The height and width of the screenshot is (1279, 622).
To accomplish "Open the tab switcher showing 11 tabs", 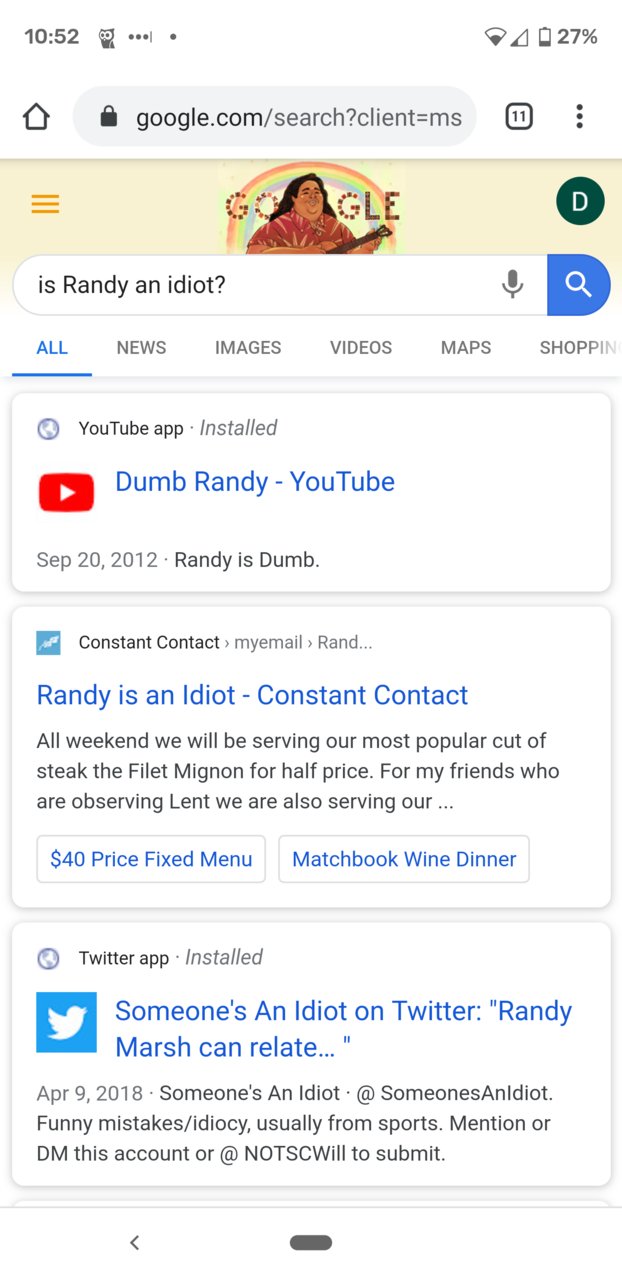I will click(x=518, y=117).
